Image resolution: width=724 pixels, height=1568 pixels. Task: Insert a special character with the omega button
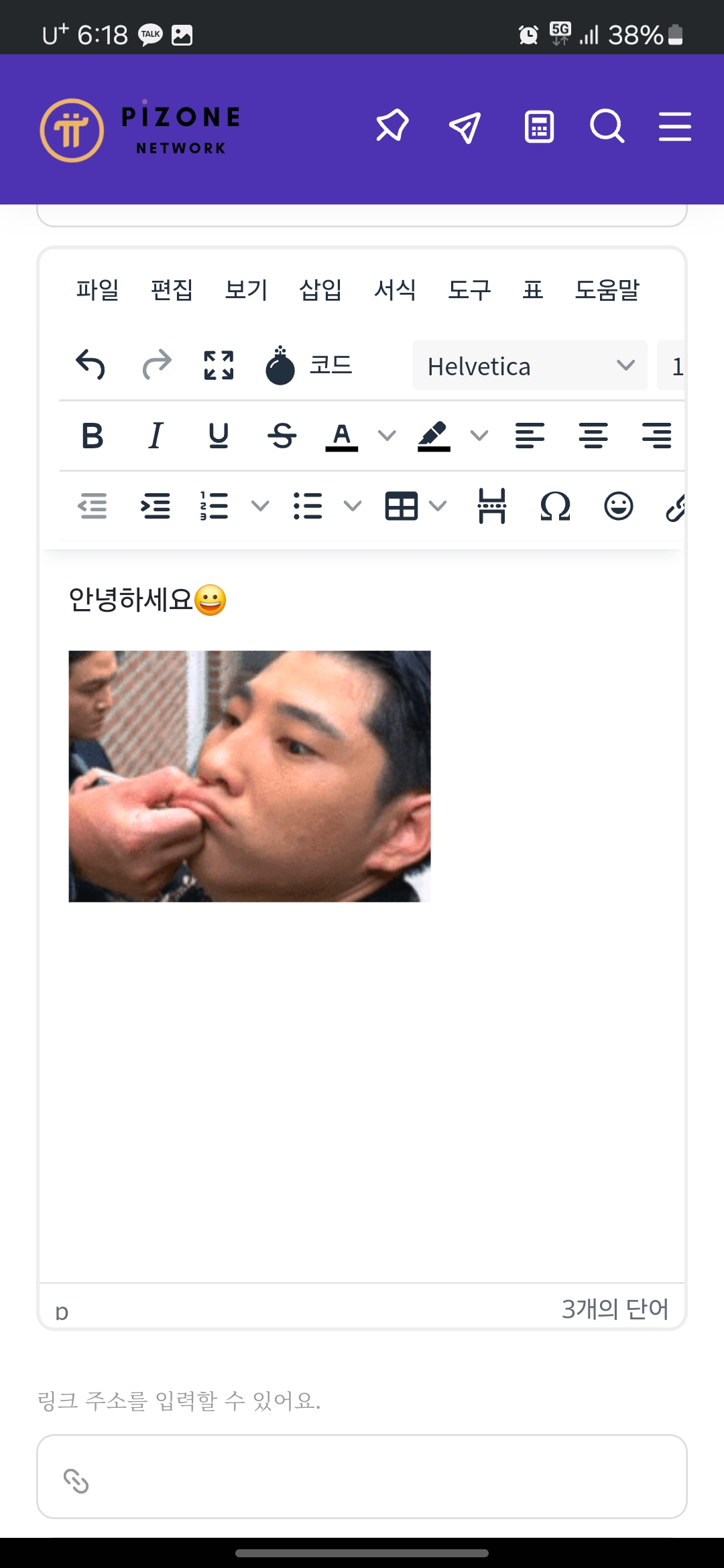click(555, 506)
